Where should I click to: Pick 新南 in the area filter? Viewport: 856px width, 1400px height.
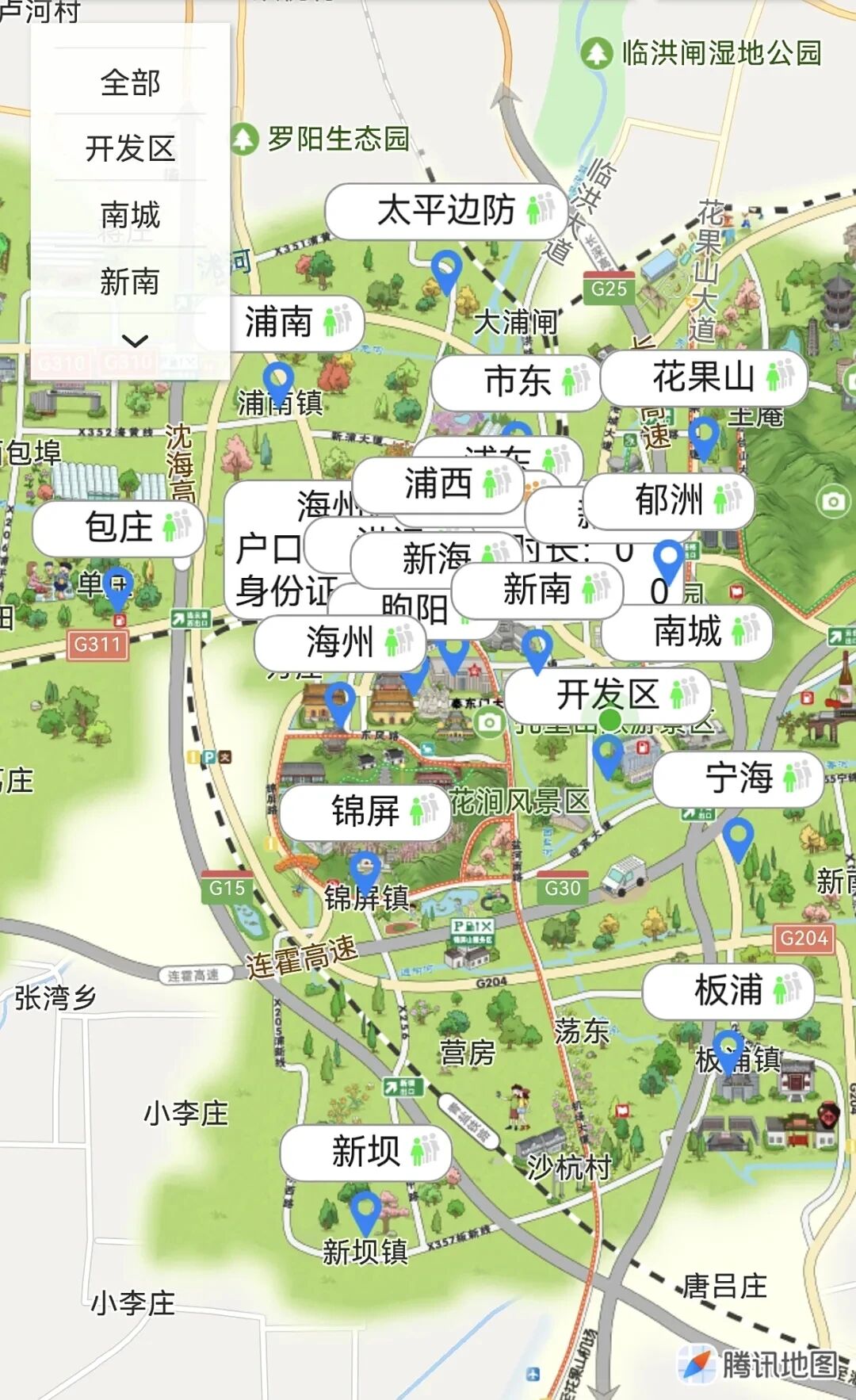[x=130, y=281]
